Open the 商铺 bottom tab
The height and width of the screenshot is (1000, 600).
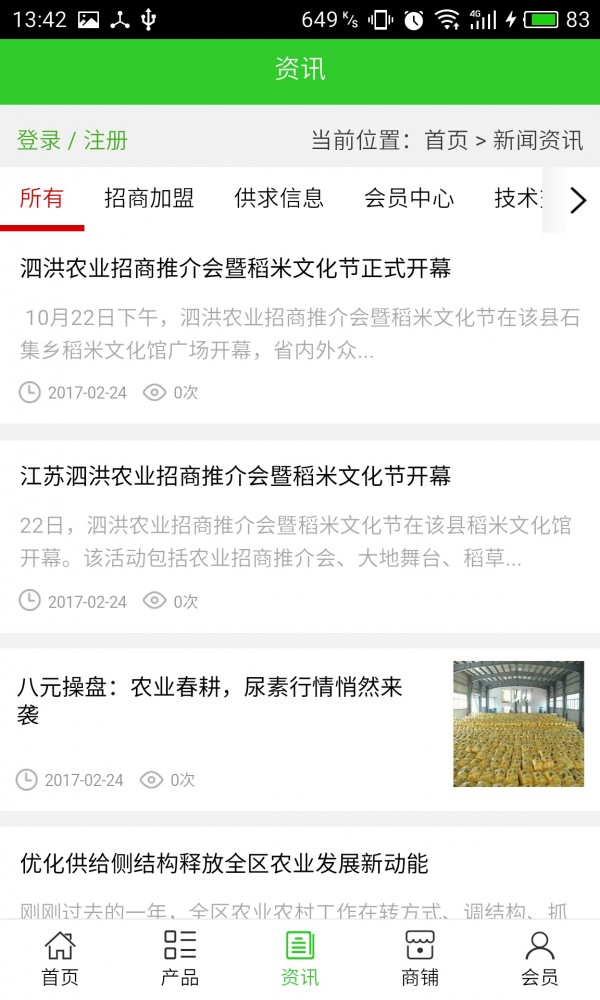(x=420, y=958)
